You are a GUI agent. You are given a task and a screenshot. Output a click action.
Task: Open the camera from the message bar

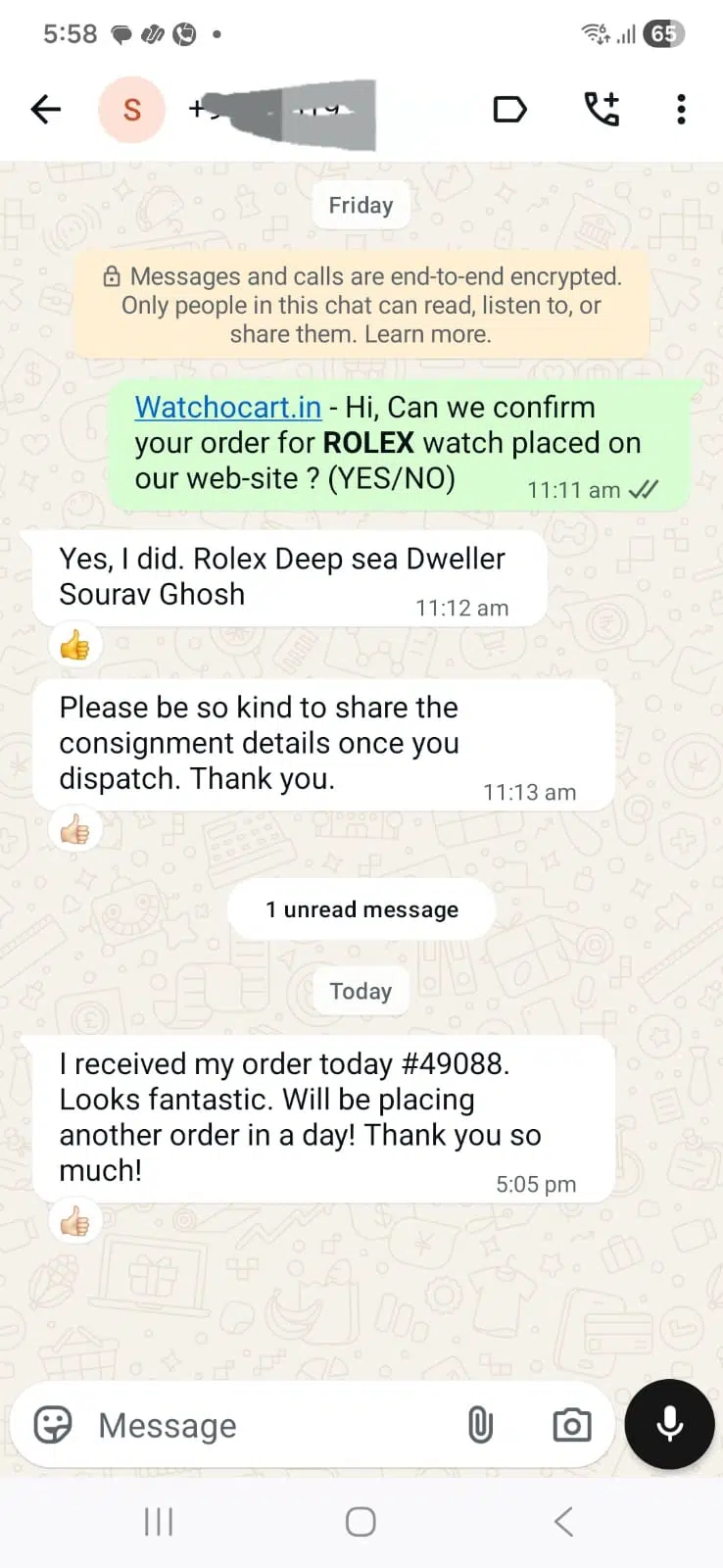tap(572, 1425)
